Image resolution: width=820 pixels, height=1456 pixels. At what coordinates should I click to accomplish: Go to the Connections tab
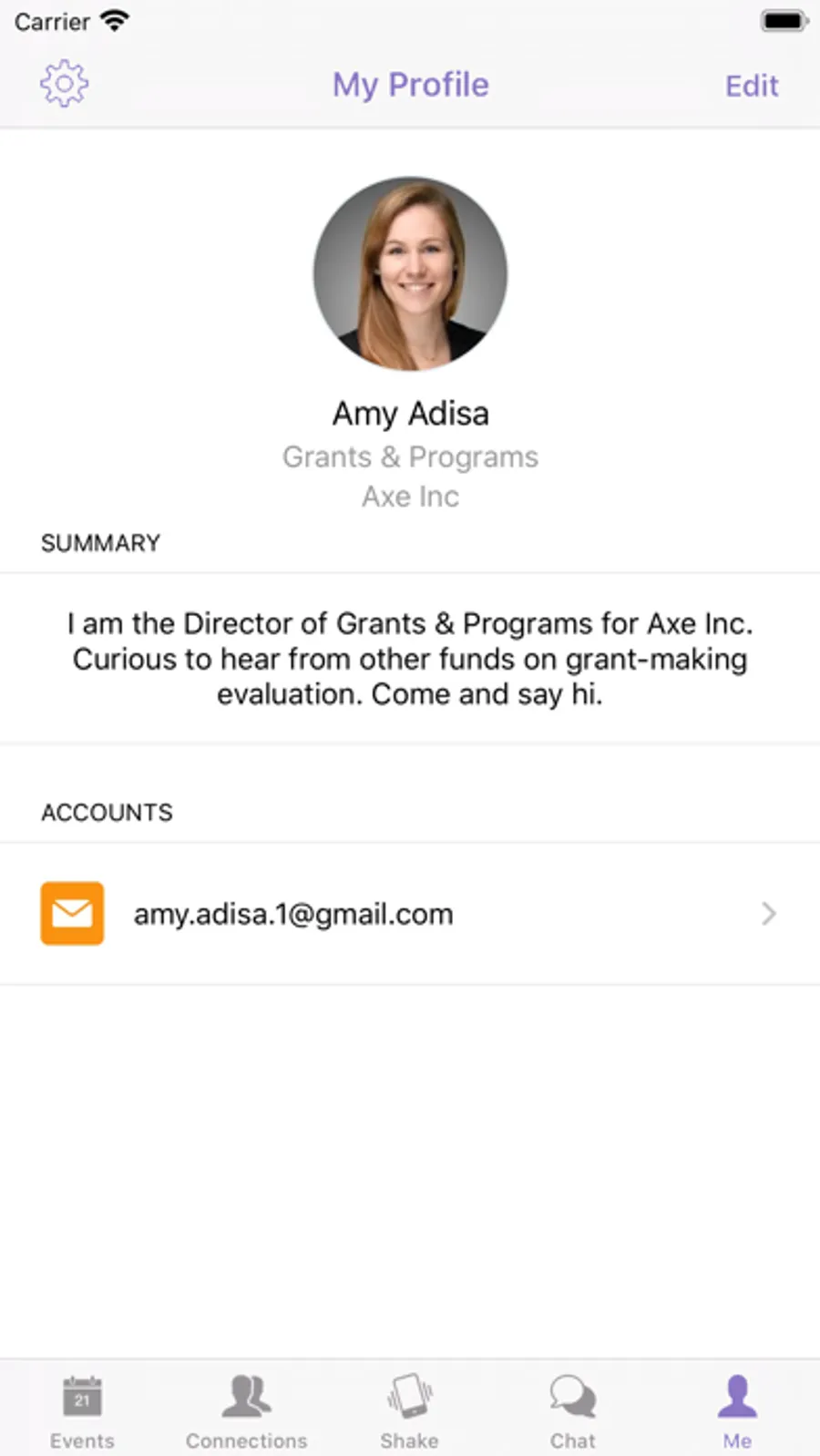[x=246, y=1410]
